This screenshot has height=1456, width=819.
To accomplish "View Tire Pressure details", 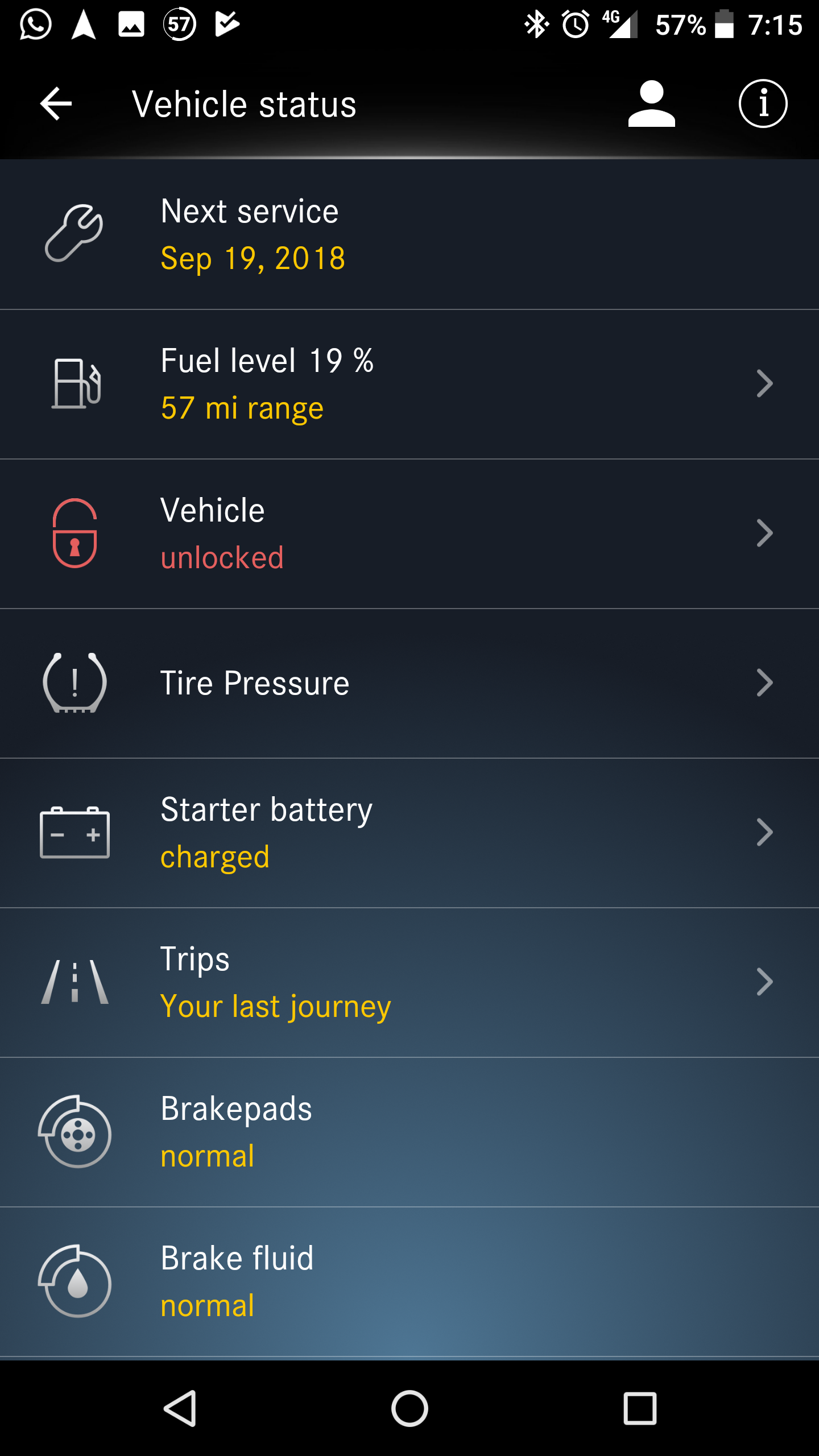I will (x=409, y=684).
